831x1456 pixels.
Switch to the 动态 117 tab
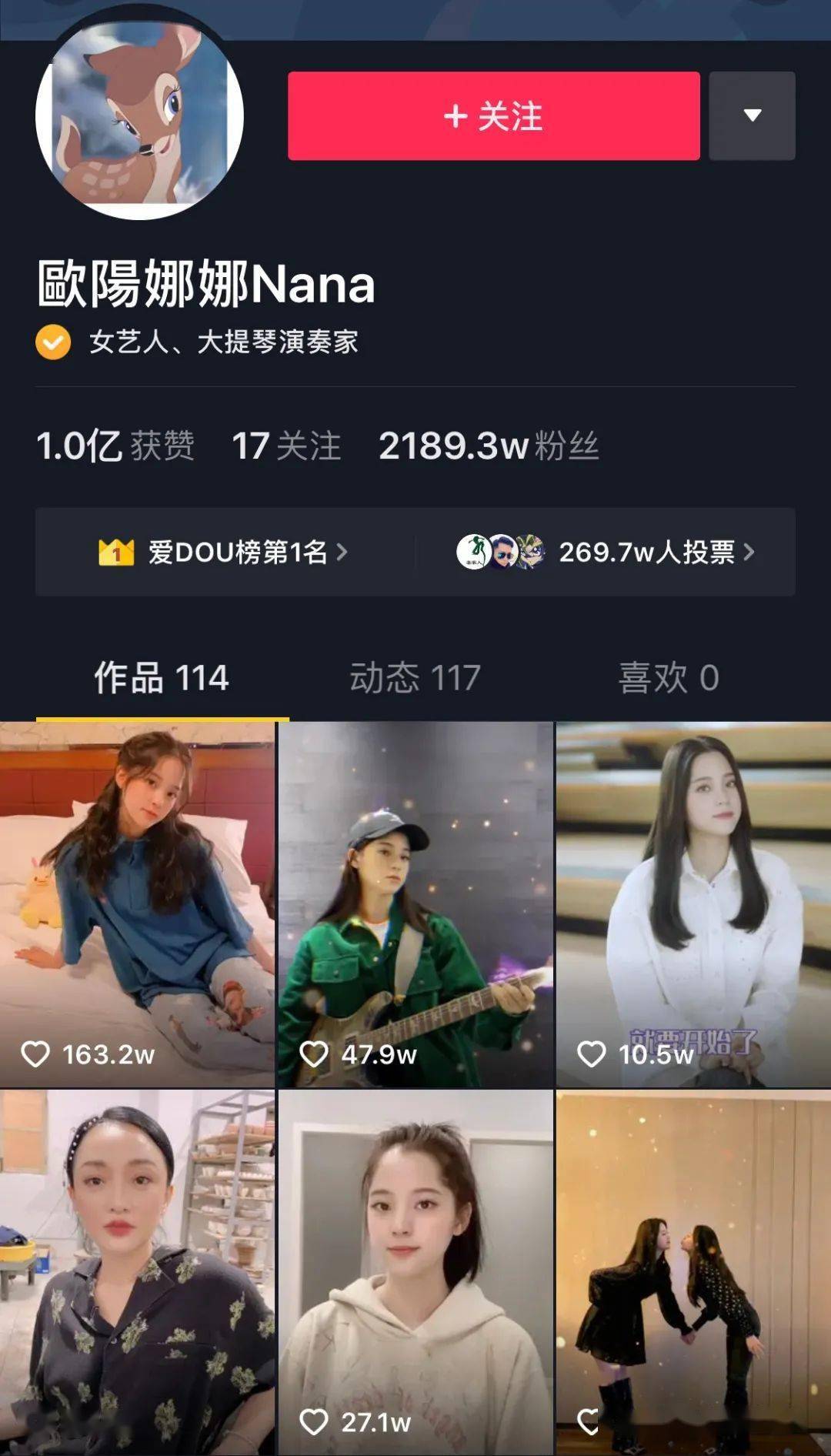pyautogui.click(x=413, y=677)
